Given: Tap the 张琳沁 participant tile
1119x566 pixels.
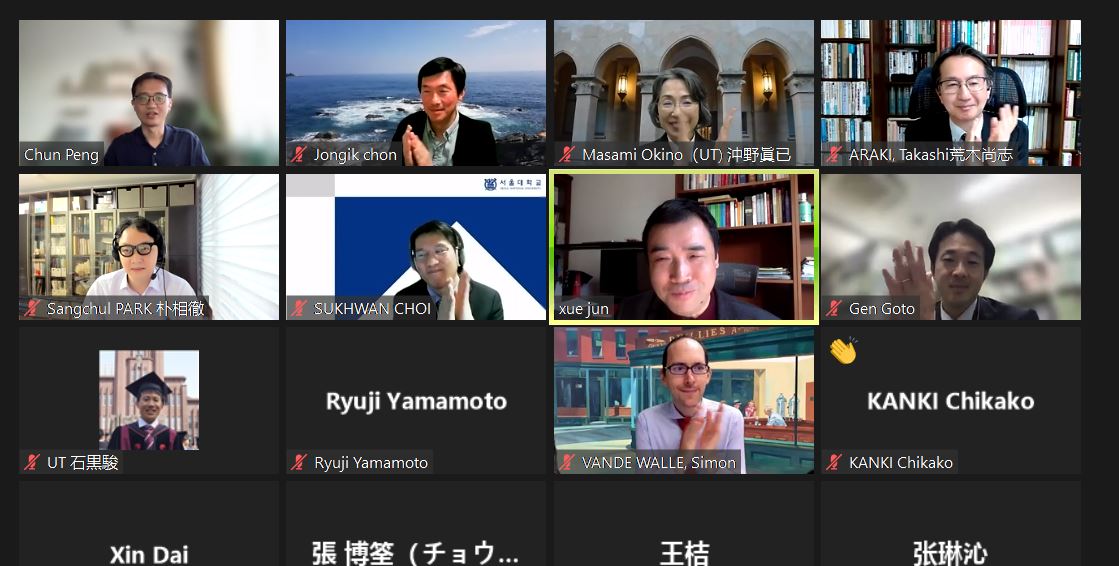Looking at the screenshot, I should tap(951, 530).
